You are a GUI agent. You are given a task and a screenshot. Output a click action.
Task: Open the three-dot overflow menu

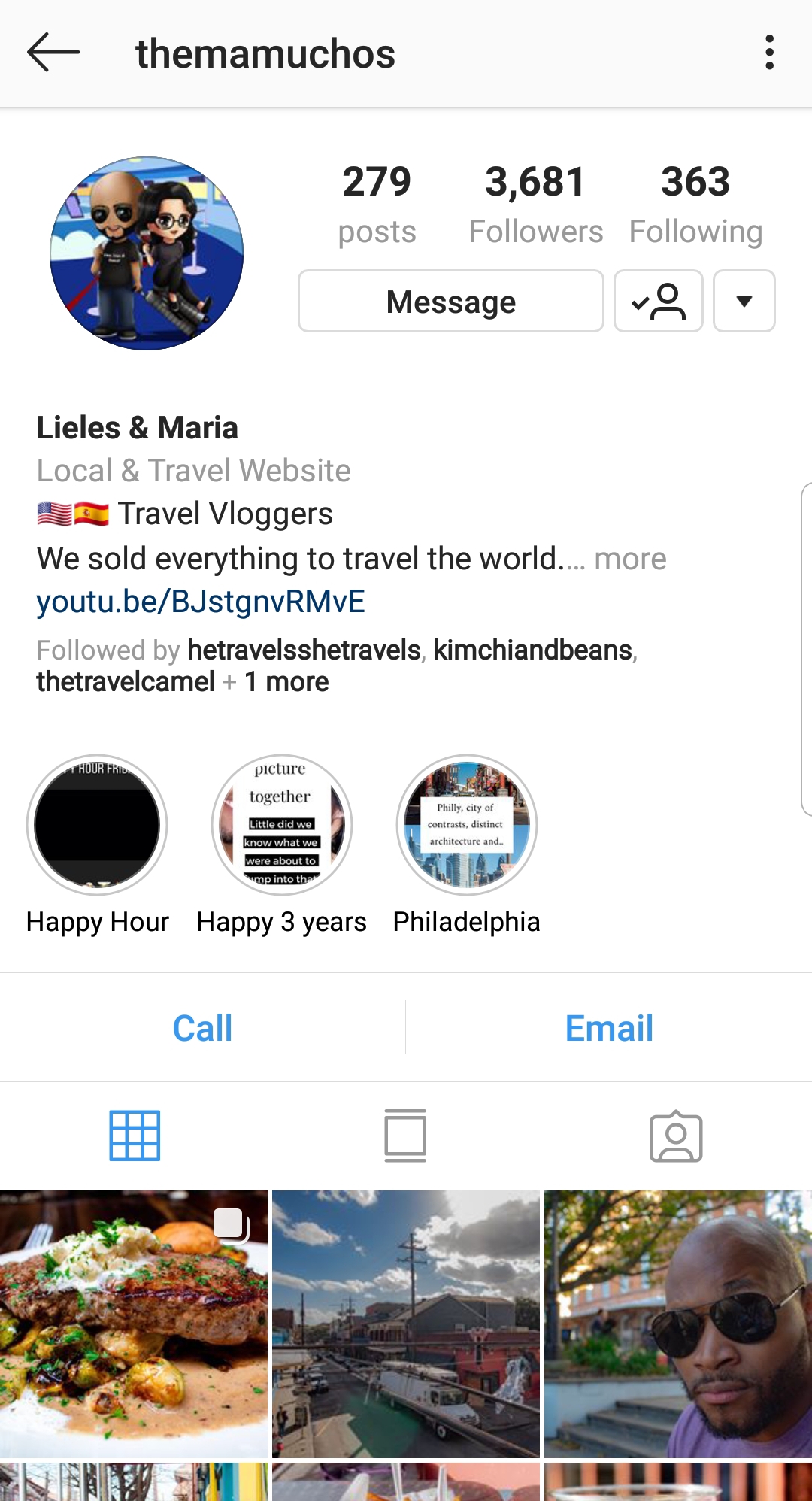coord(769,53)
